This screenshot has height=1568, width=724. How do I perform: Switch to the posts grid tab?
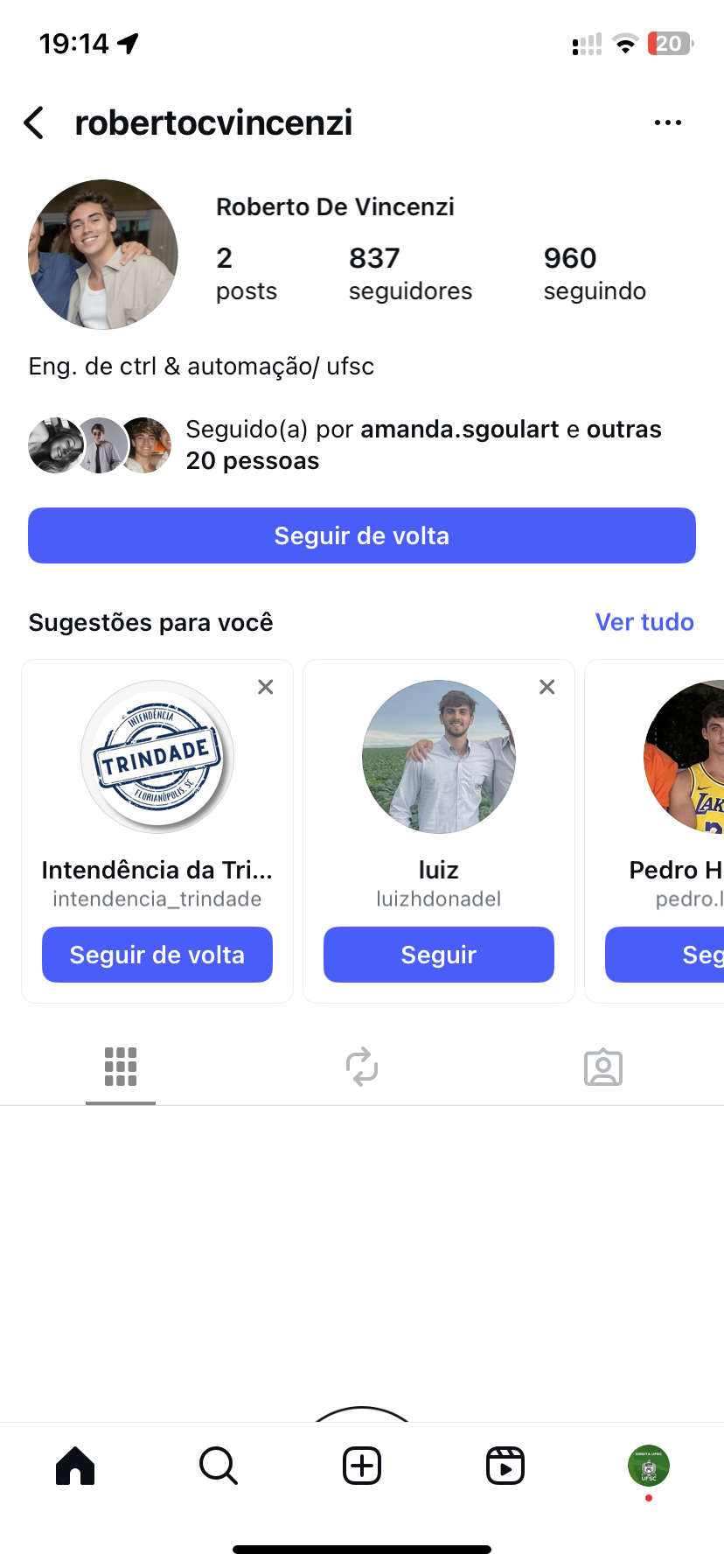[x=121, y=1067]
